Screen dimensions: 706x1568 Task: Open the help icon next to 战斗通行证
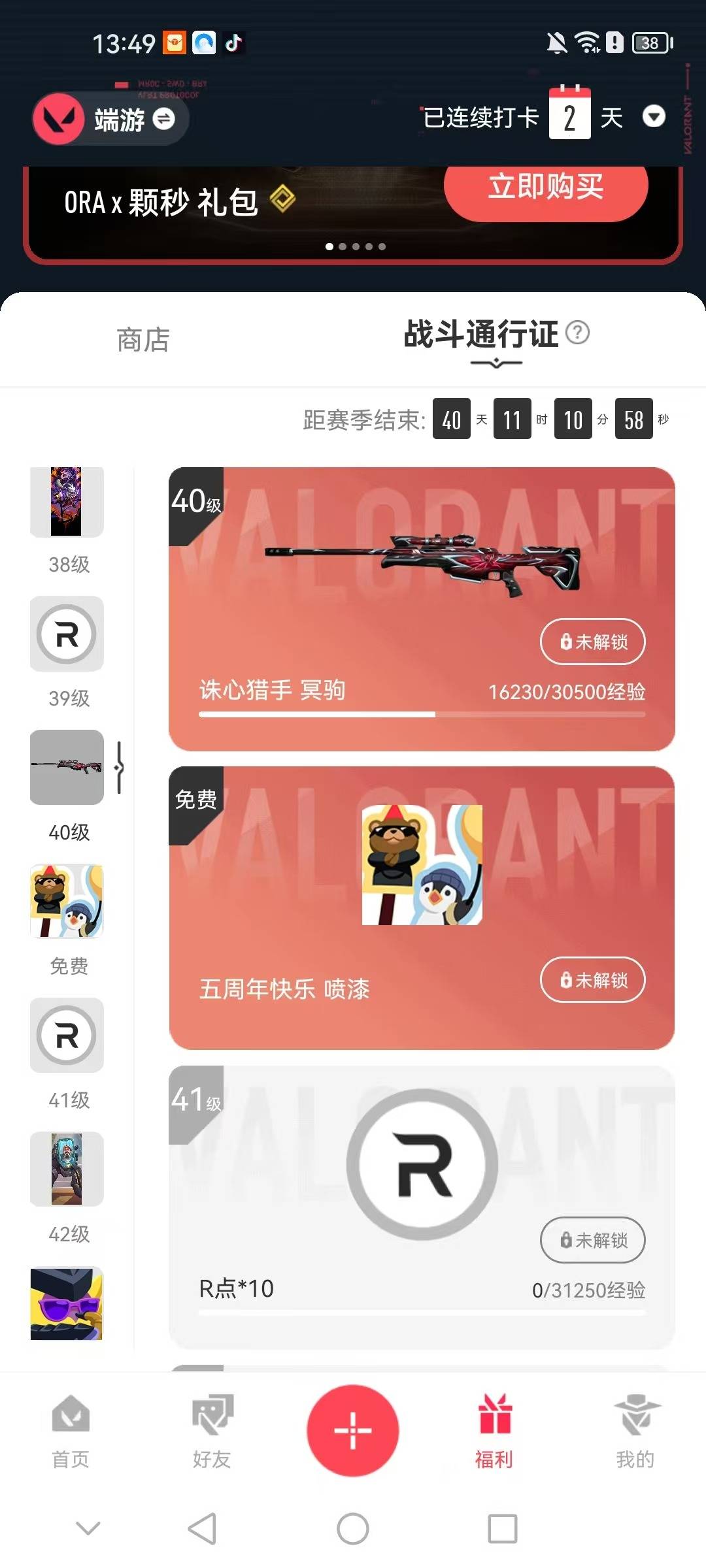click(x=578, y=334)
